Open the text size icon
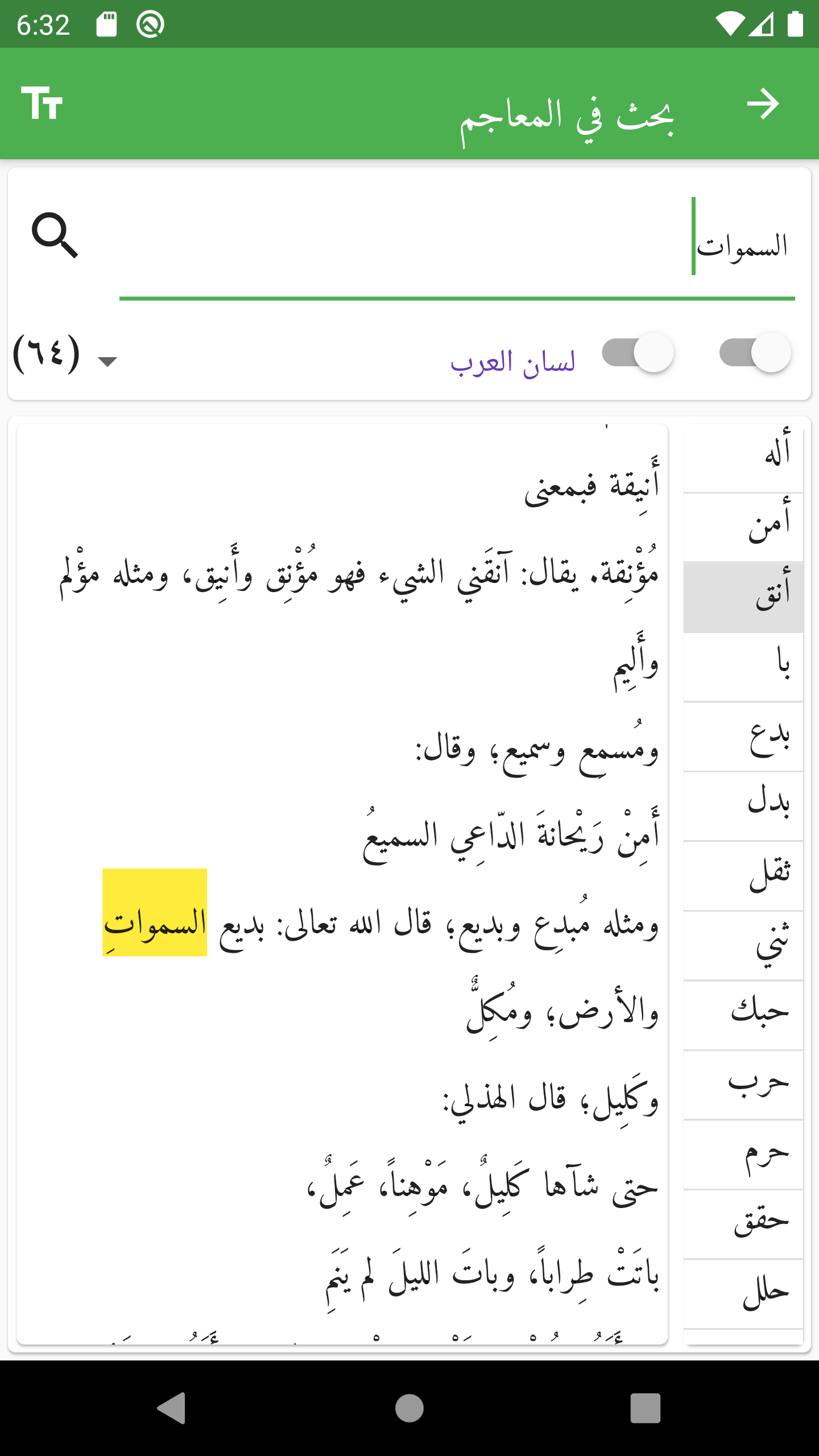Image resolution: width=819 pixels, height=1456 pixels. [x=42, y=104]
